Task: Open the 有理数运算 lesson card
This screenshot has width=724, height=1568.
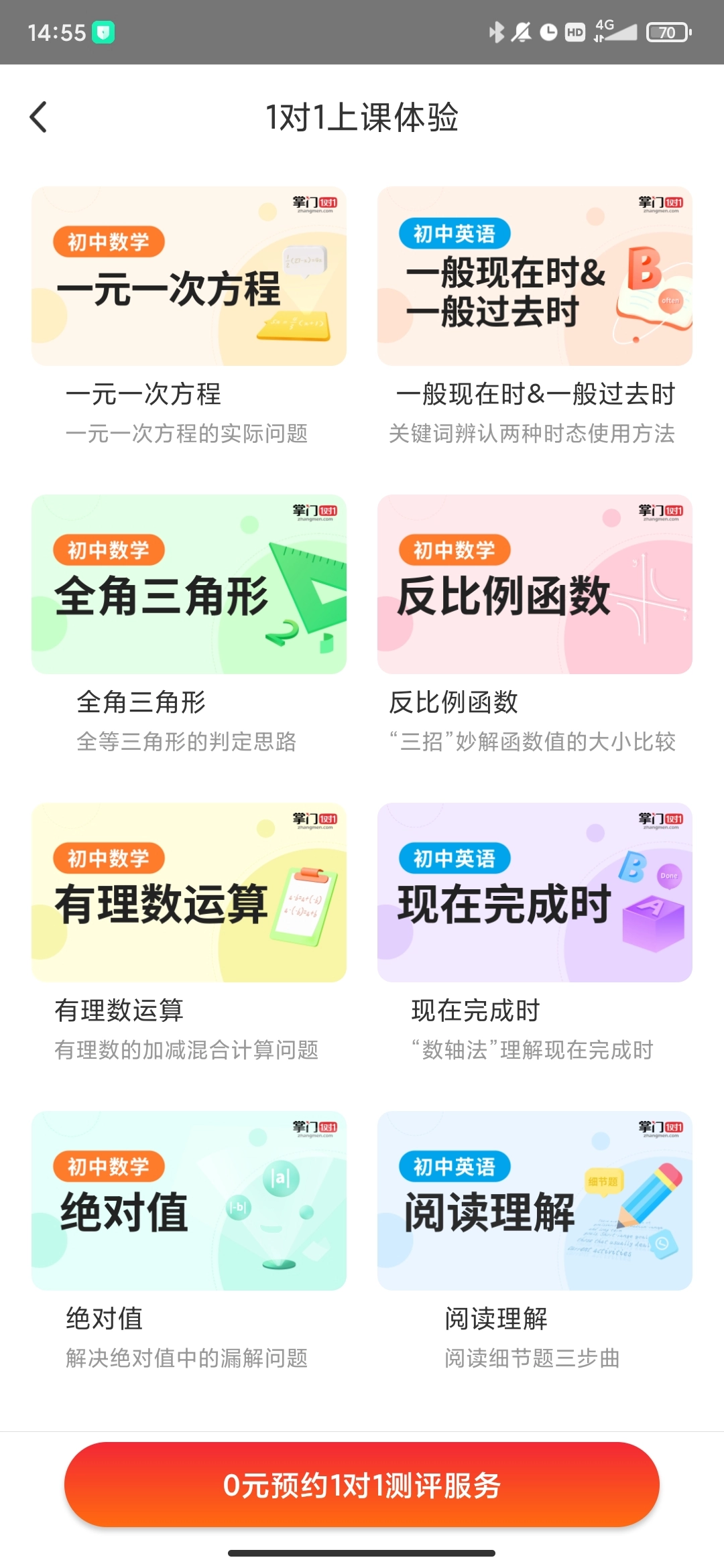Action: pos(188,893)
